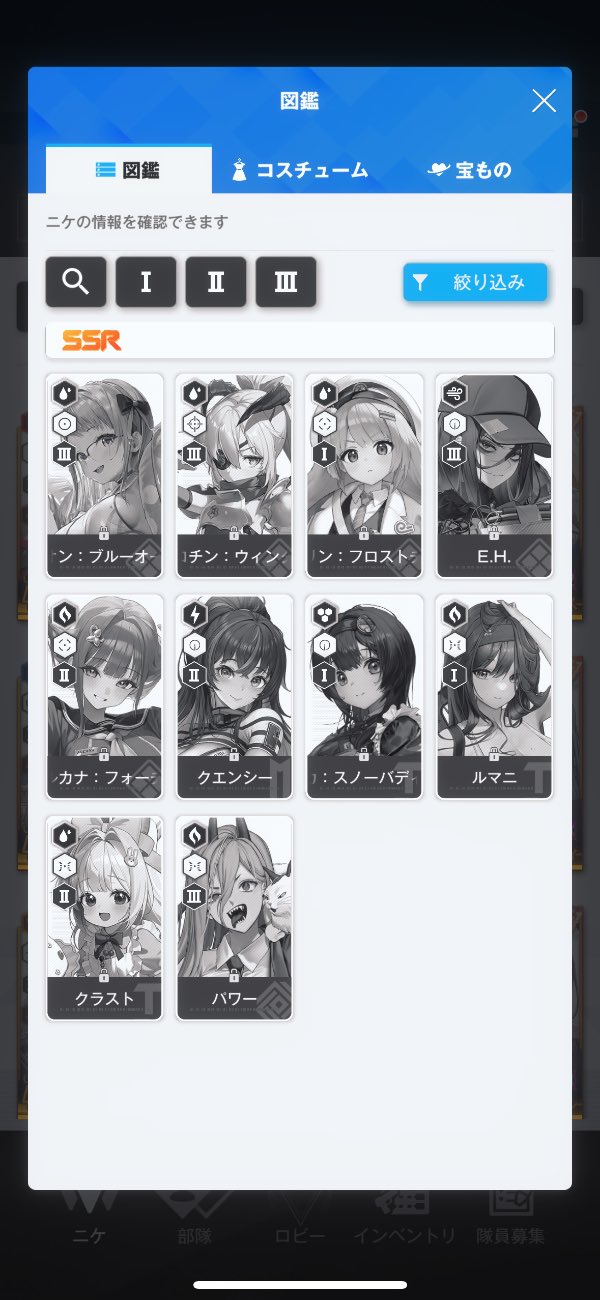Image resolution: width=600 pixels, height=1300 pixels.
Task: Switch to the 宝もの tab
Action: [x=470, y=170]
